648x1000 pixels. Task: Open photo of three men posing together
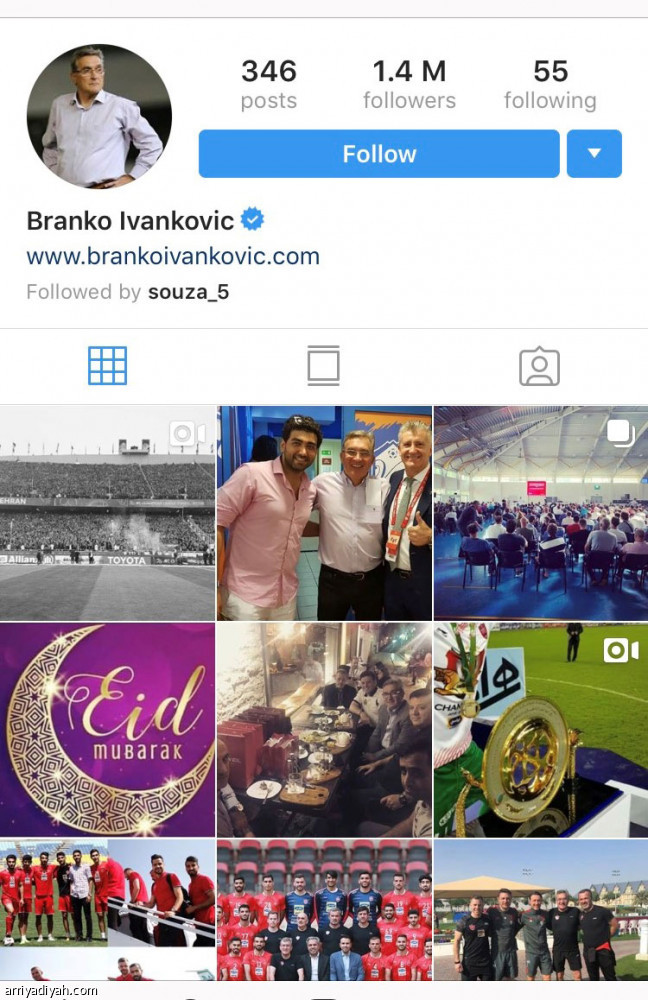click(x=324, y=513)
